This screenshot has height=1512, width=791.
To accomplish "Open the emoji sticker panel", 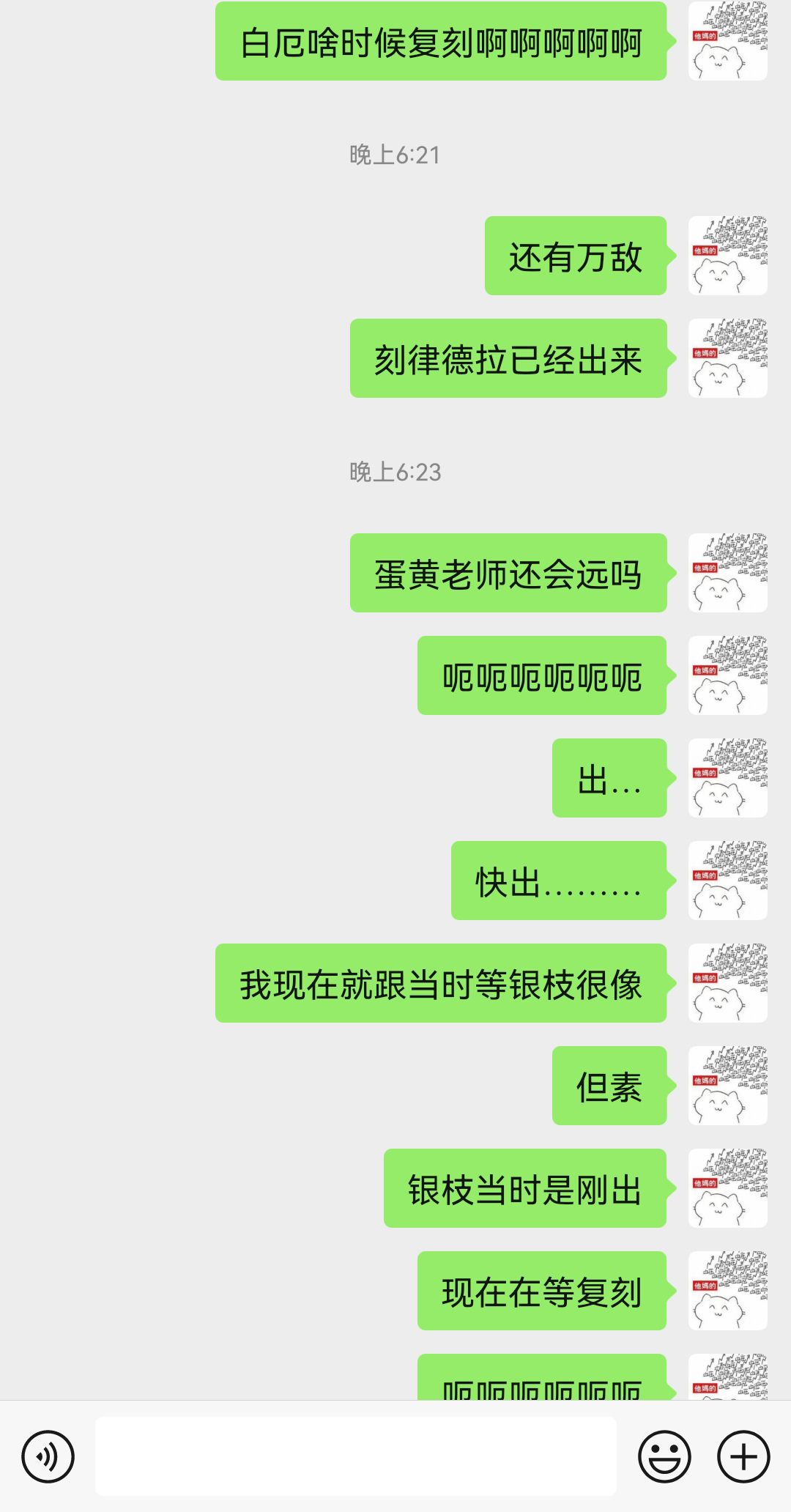I will [x=664, y=1456].
